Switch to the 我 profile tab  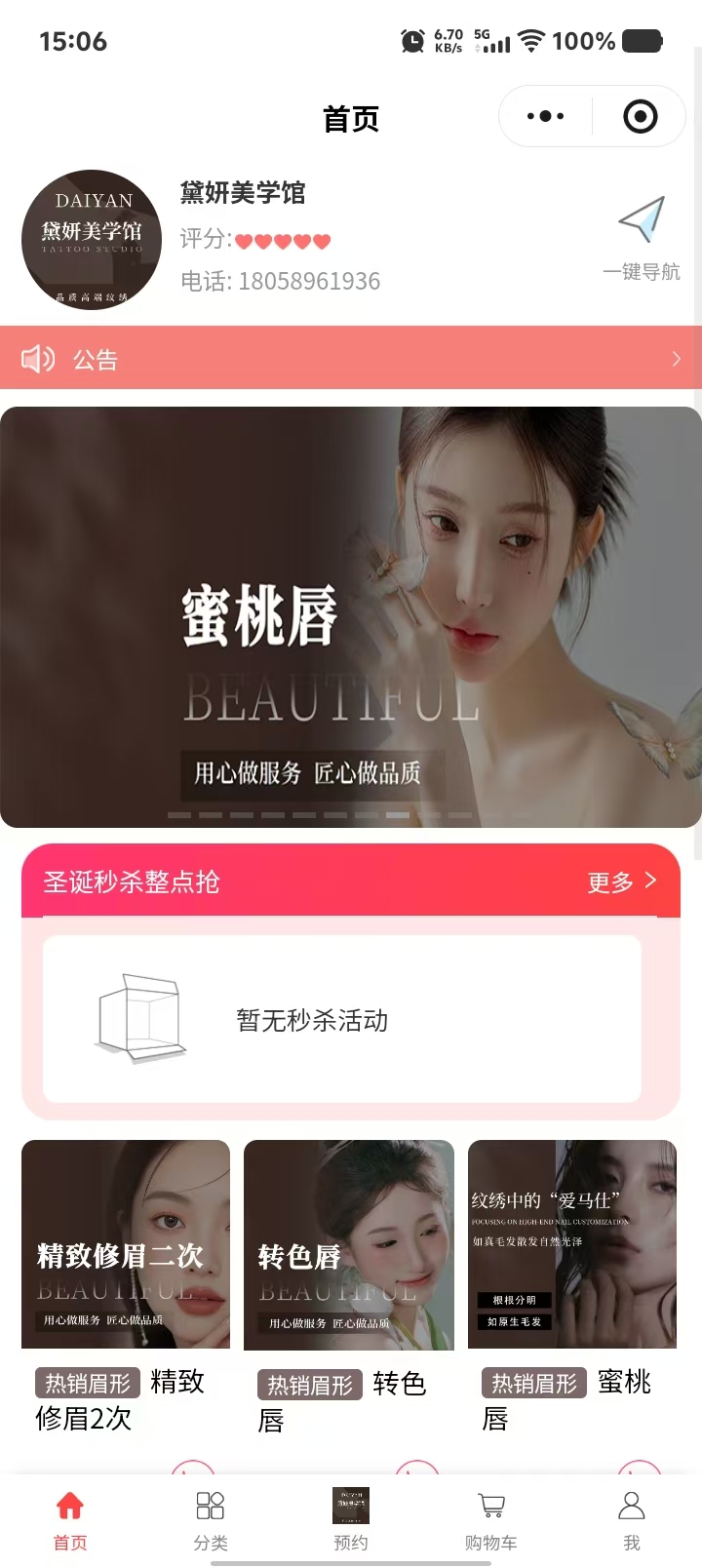coord(632,1519)
